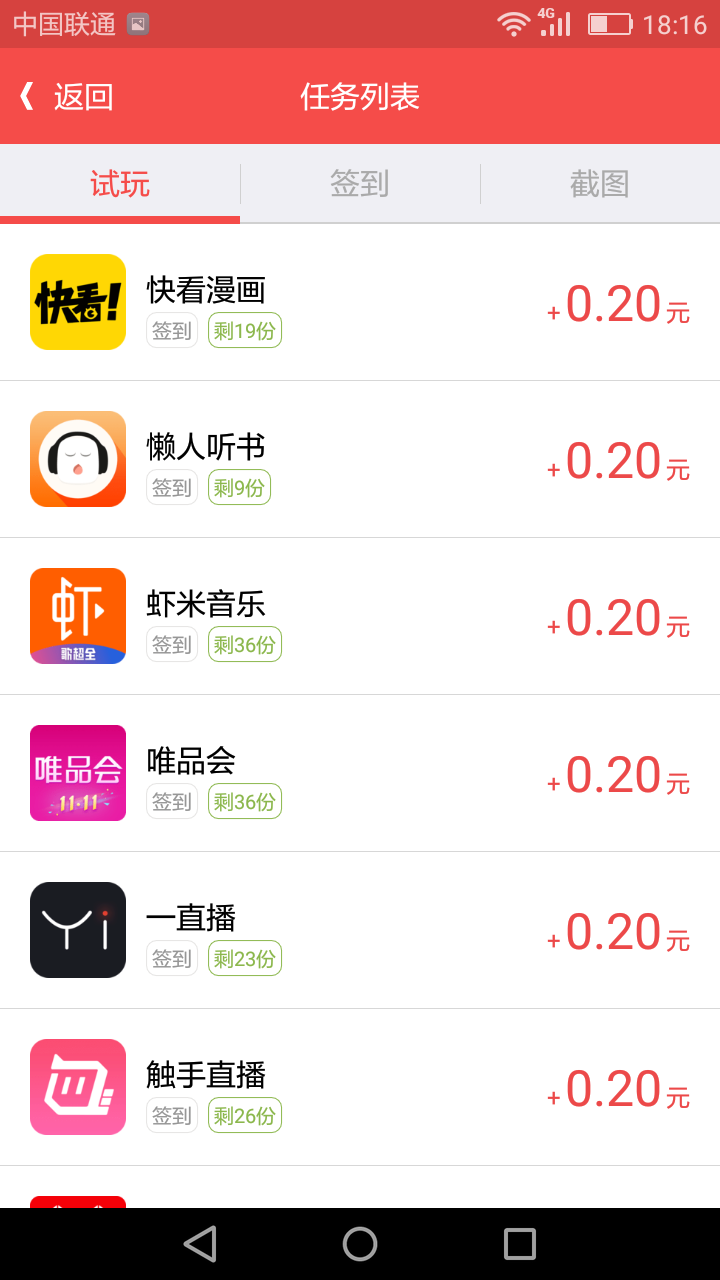Open the 快看漫画 app icon

point(77,302)
